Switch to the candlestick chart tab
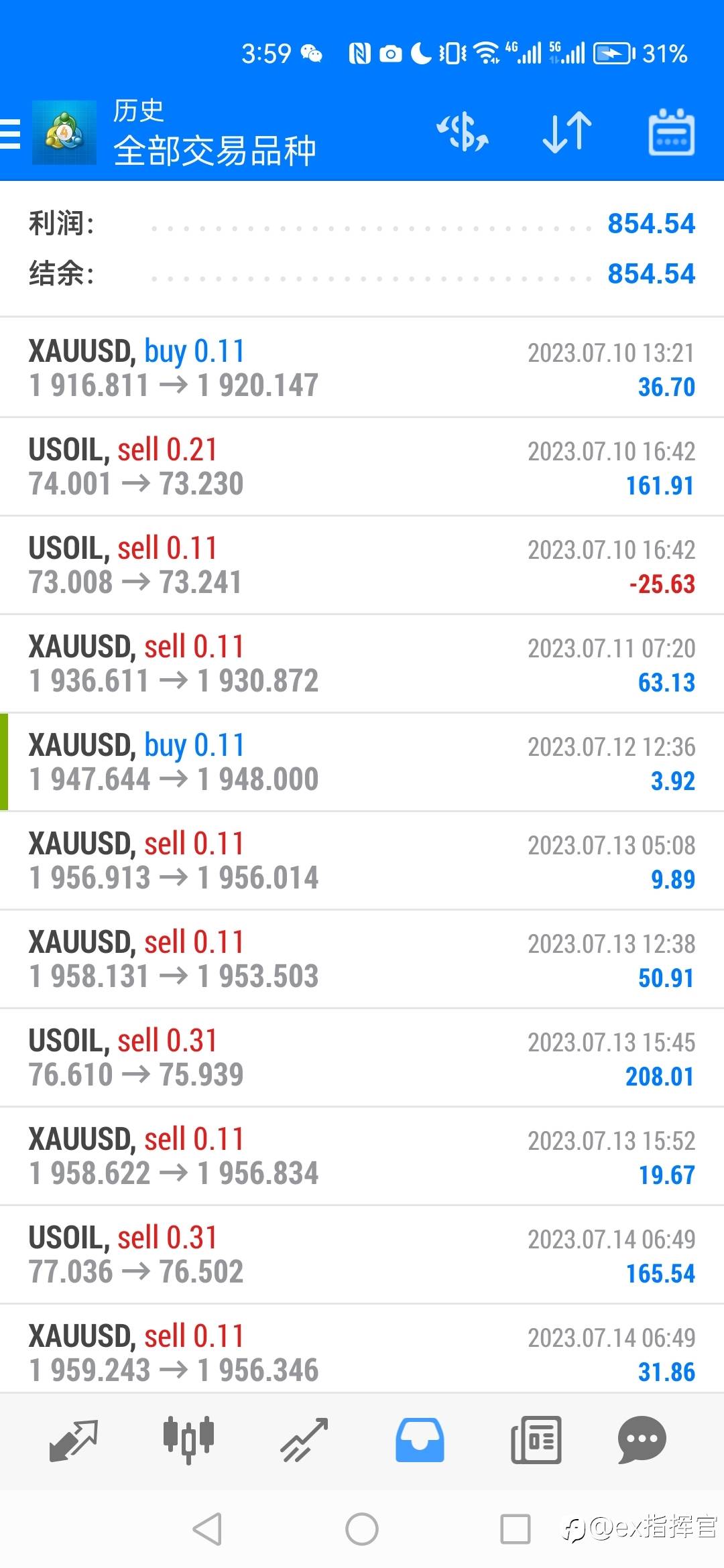Screen dimensions: 724x1568 point(188,1440)
